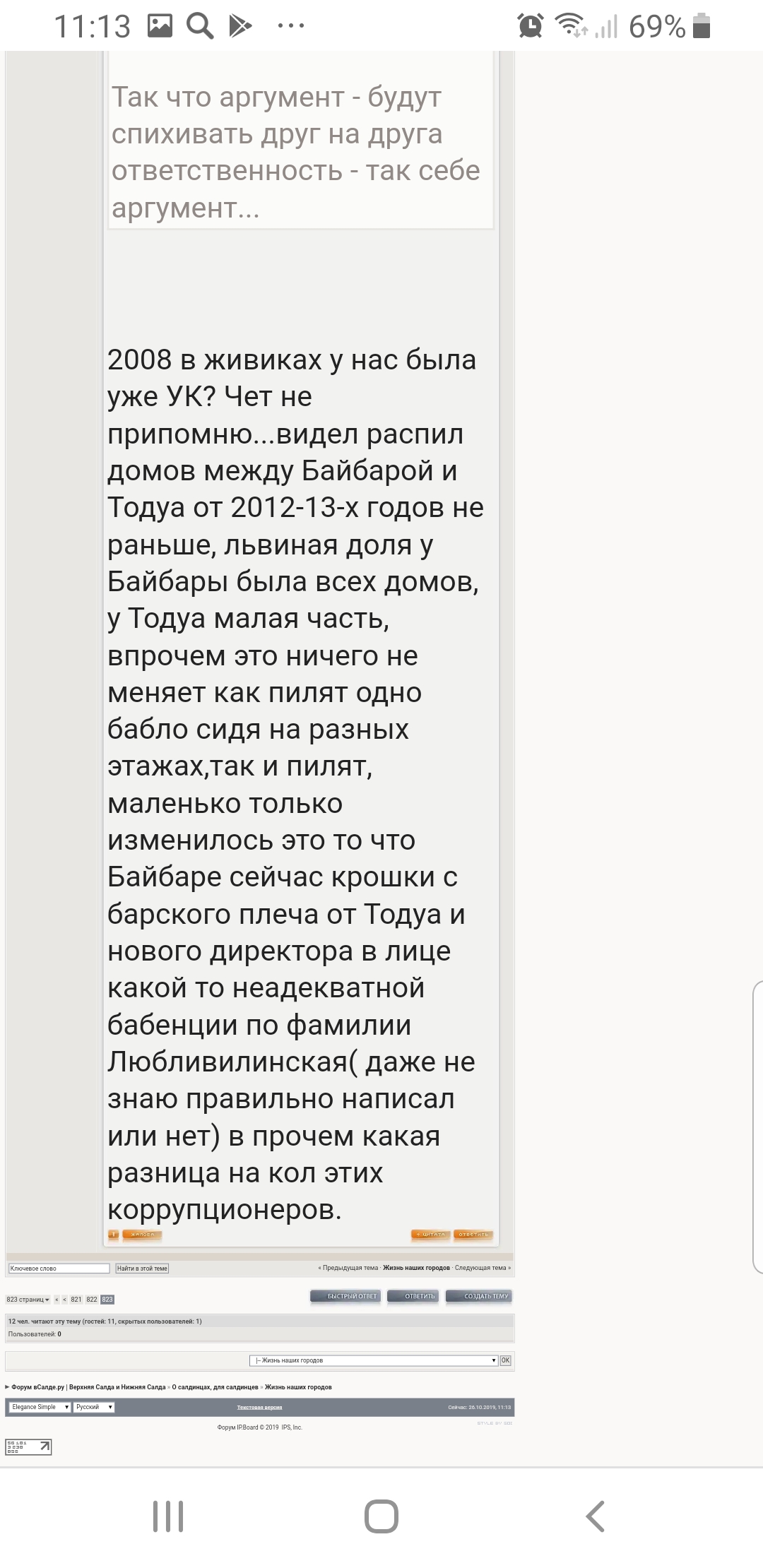763x1568 pixels.
Task: Expand the 823 страниц page jump dropdown
Action: (x=28, y=1300)
